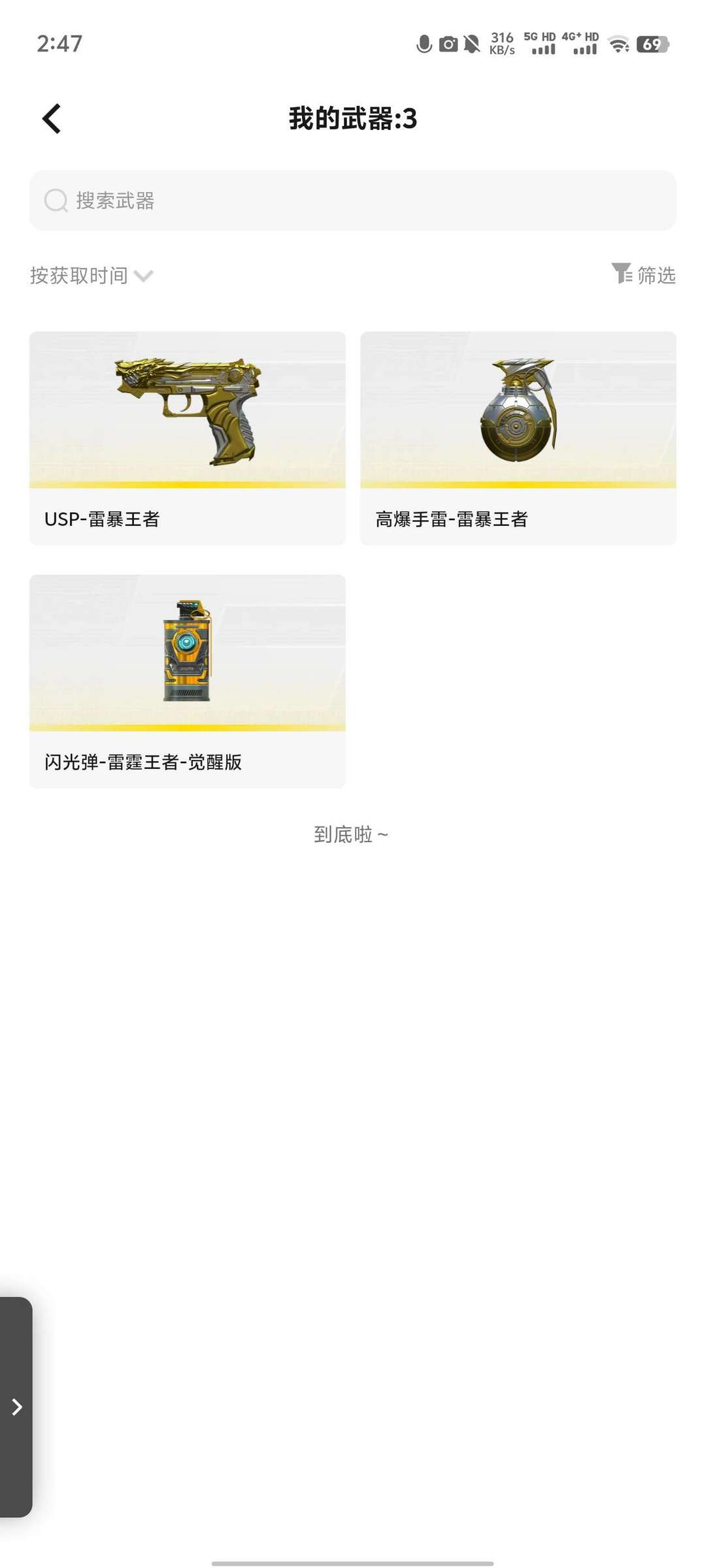Image resolution: width=706 pixels, height=1568 pixels.
Task: Select the 闪光弹-雷霆王者-觉醒版 card
Action: (x=188, y=681)
